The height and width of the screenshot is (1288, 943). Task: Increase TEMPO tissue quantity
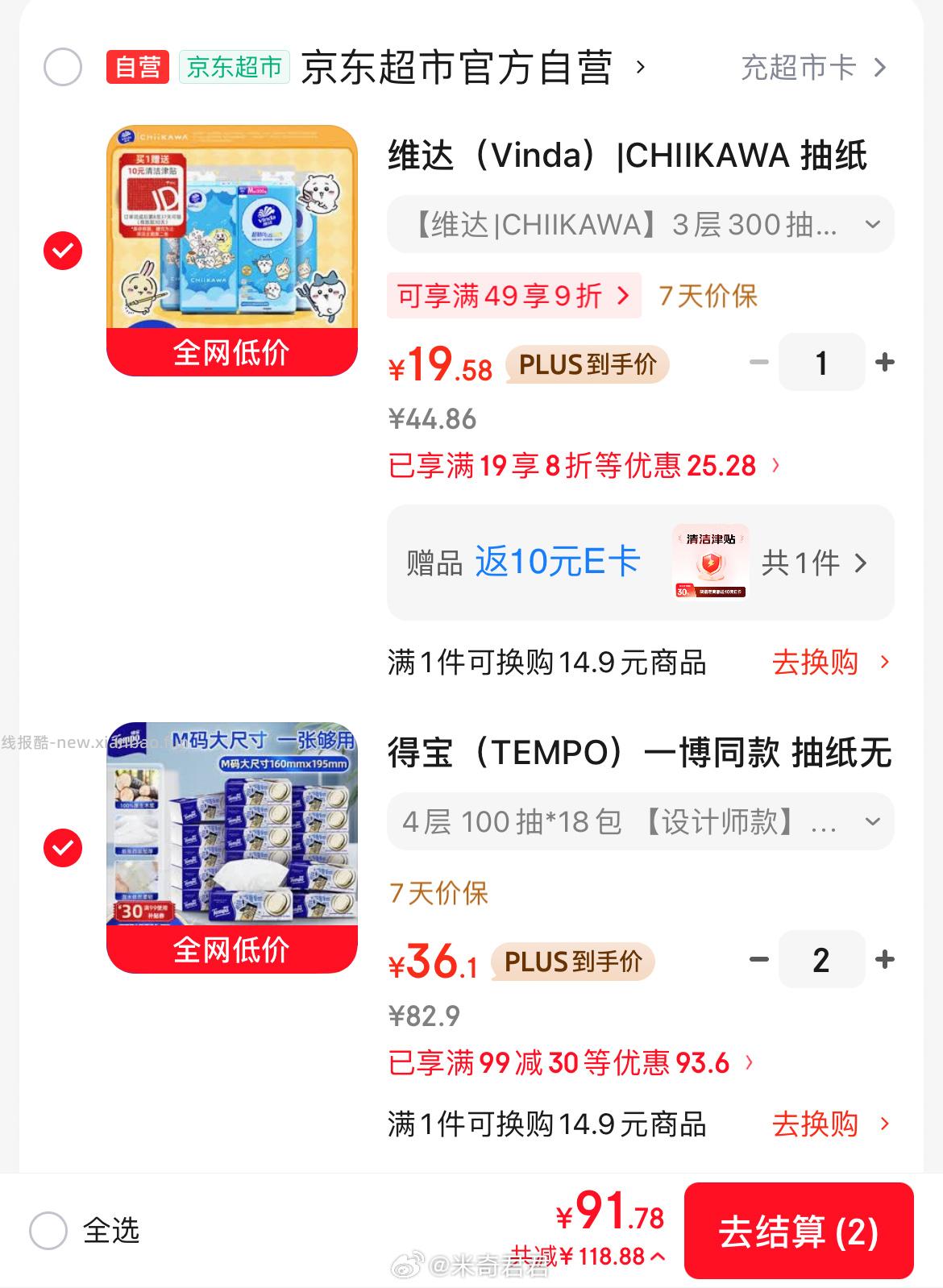(x=885, y=959)
